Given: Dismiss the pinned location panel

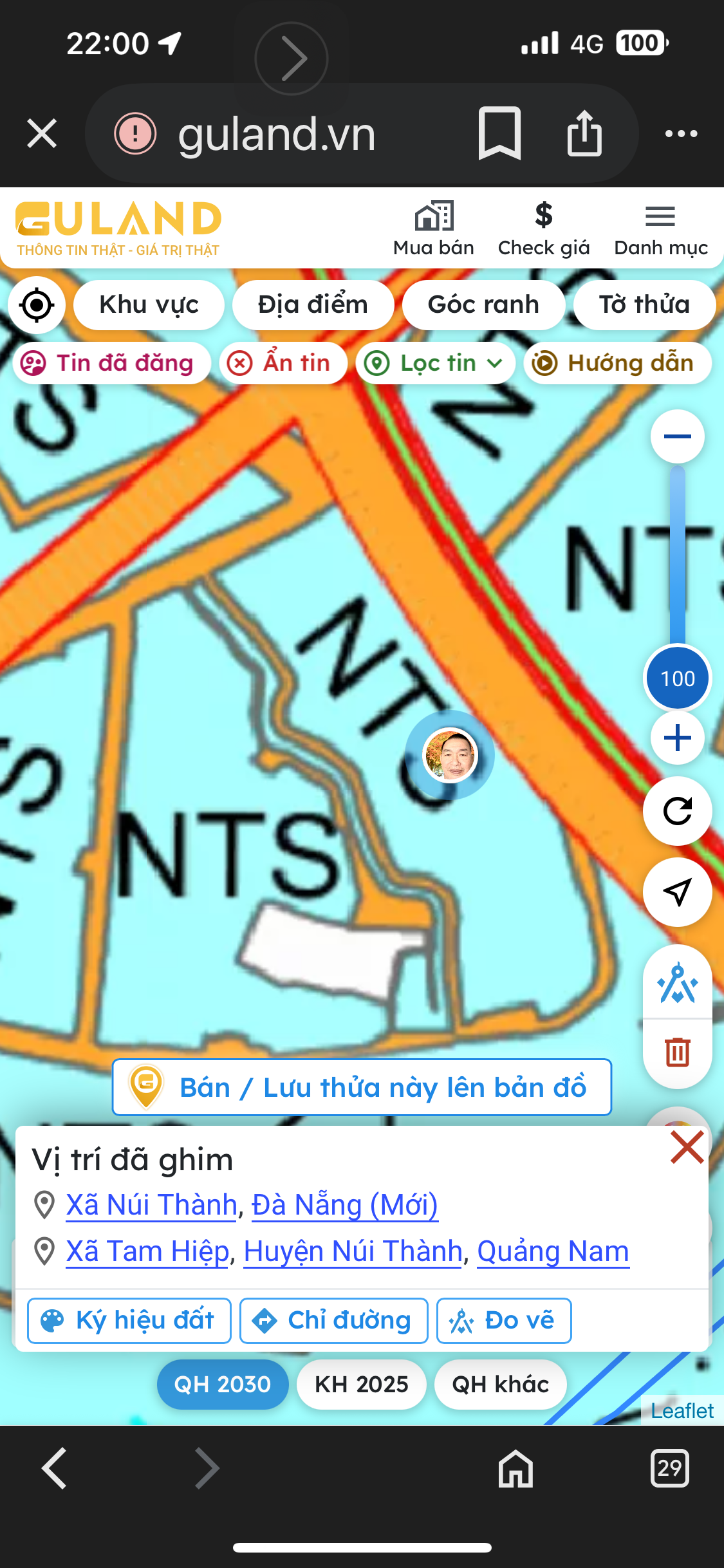Looking at the screenshot, I should 687,1147.
